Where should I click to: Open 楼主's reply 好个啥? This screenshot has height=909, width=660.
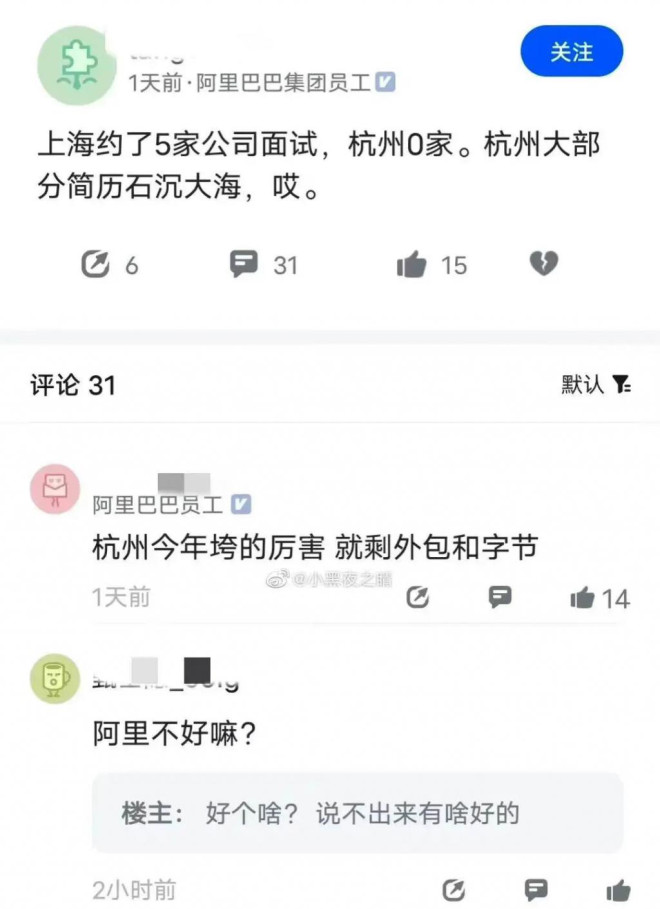pyautogui.click(x=357, y=813)
